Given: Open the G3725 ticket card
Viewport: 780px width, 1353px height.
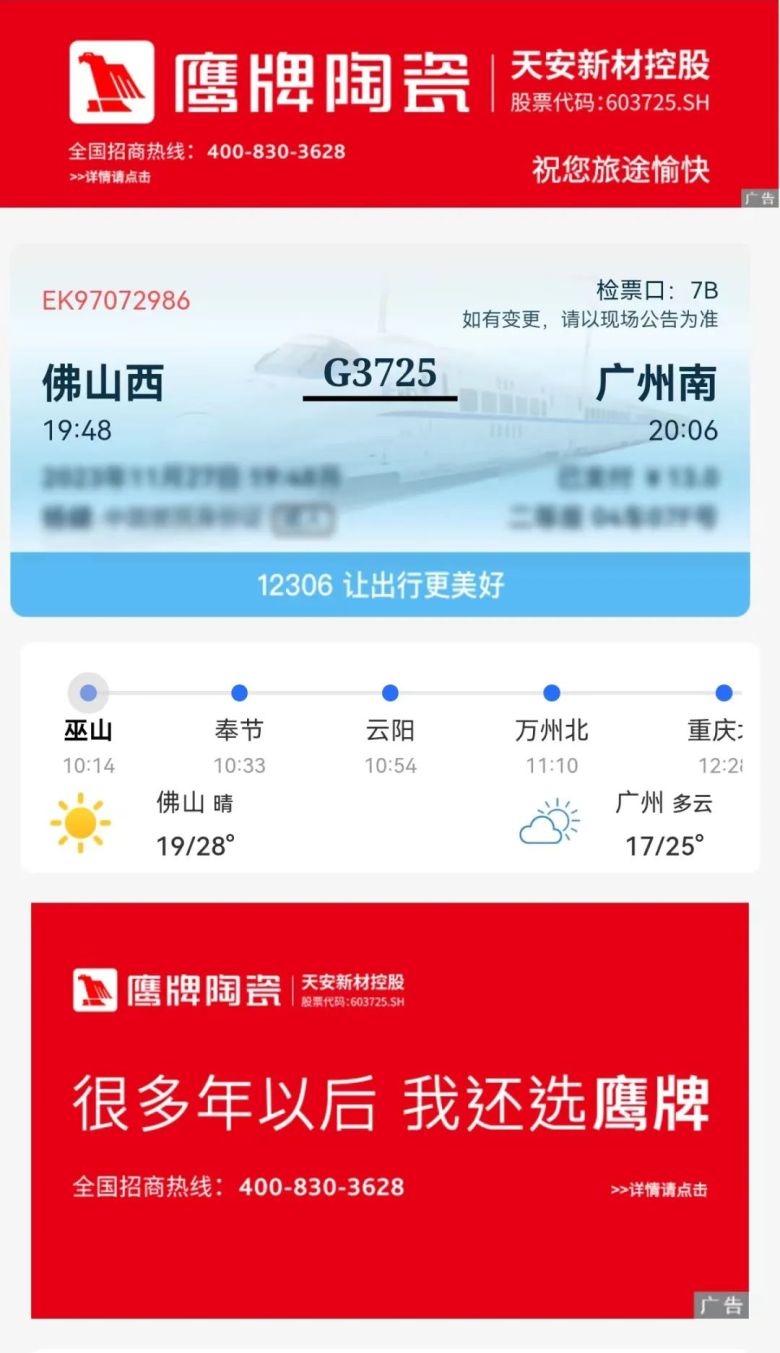Looking at the screenshot, I should (x=380, y=400).
